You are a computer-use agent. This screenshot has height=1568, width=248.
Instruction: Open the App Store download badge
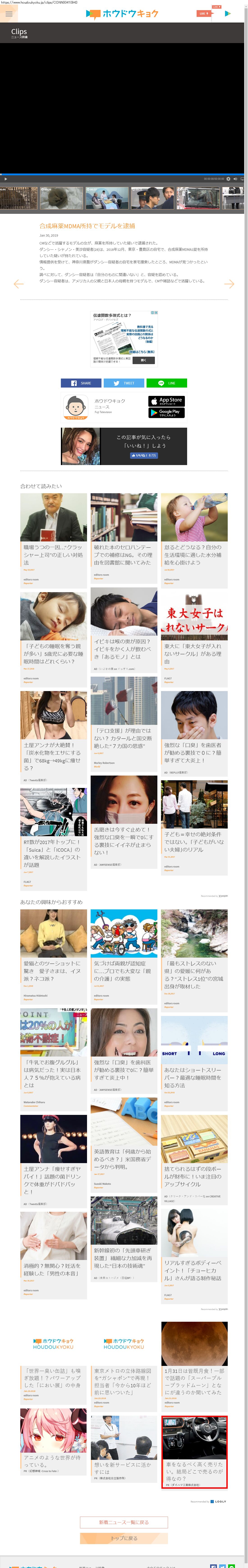[x=166, y=401]
